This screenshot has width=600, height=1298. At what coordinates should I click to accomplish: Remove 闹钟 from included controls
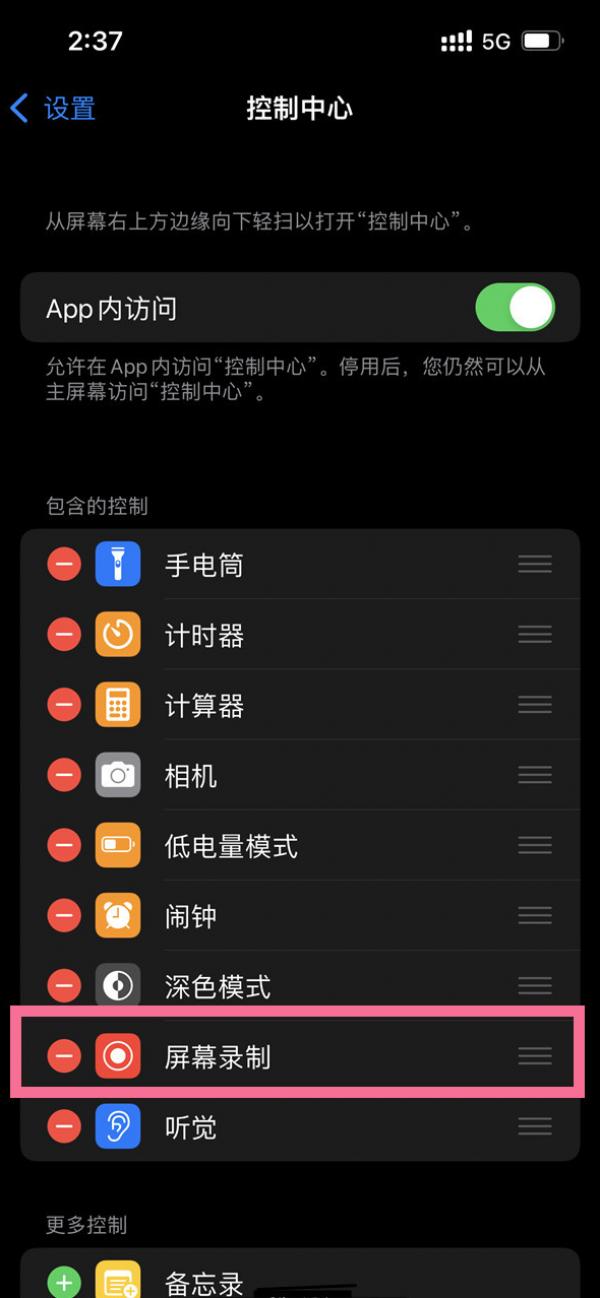click(64, 916)
